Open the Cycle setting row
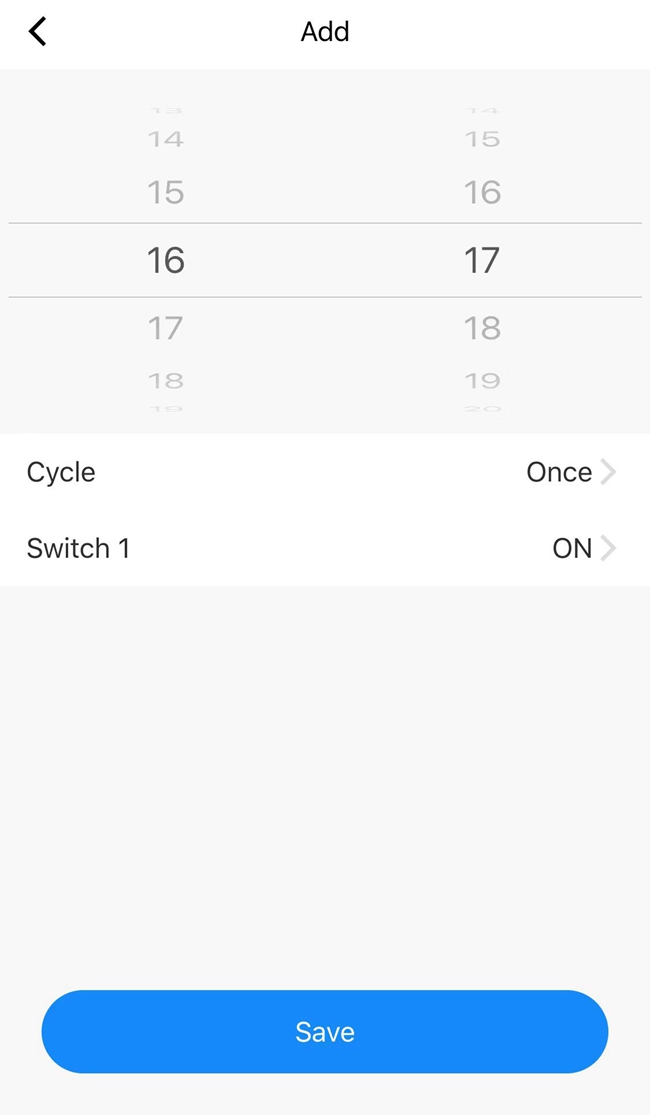 pyautogui.click(x=324, y=472)
